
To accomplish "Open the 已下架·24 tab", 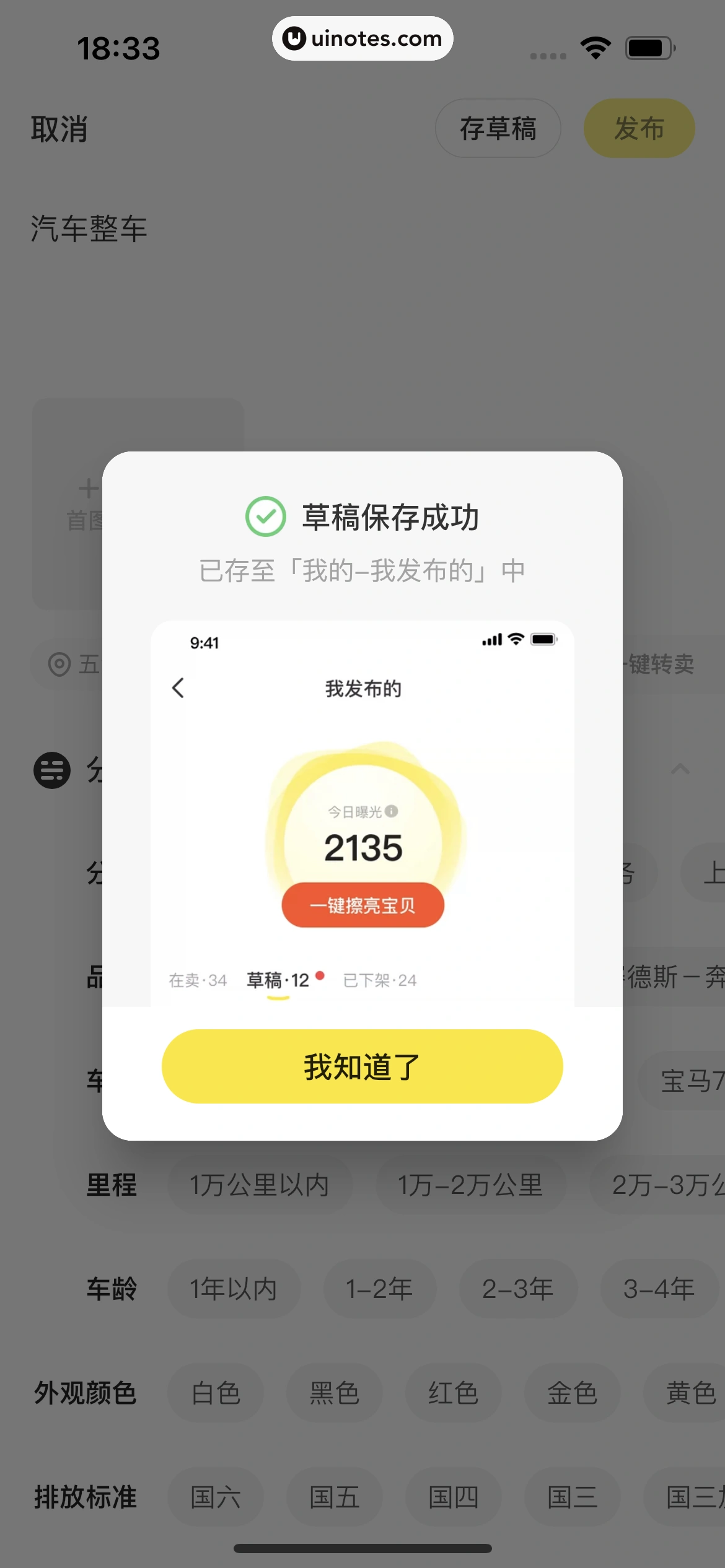I will pos(380,980).
